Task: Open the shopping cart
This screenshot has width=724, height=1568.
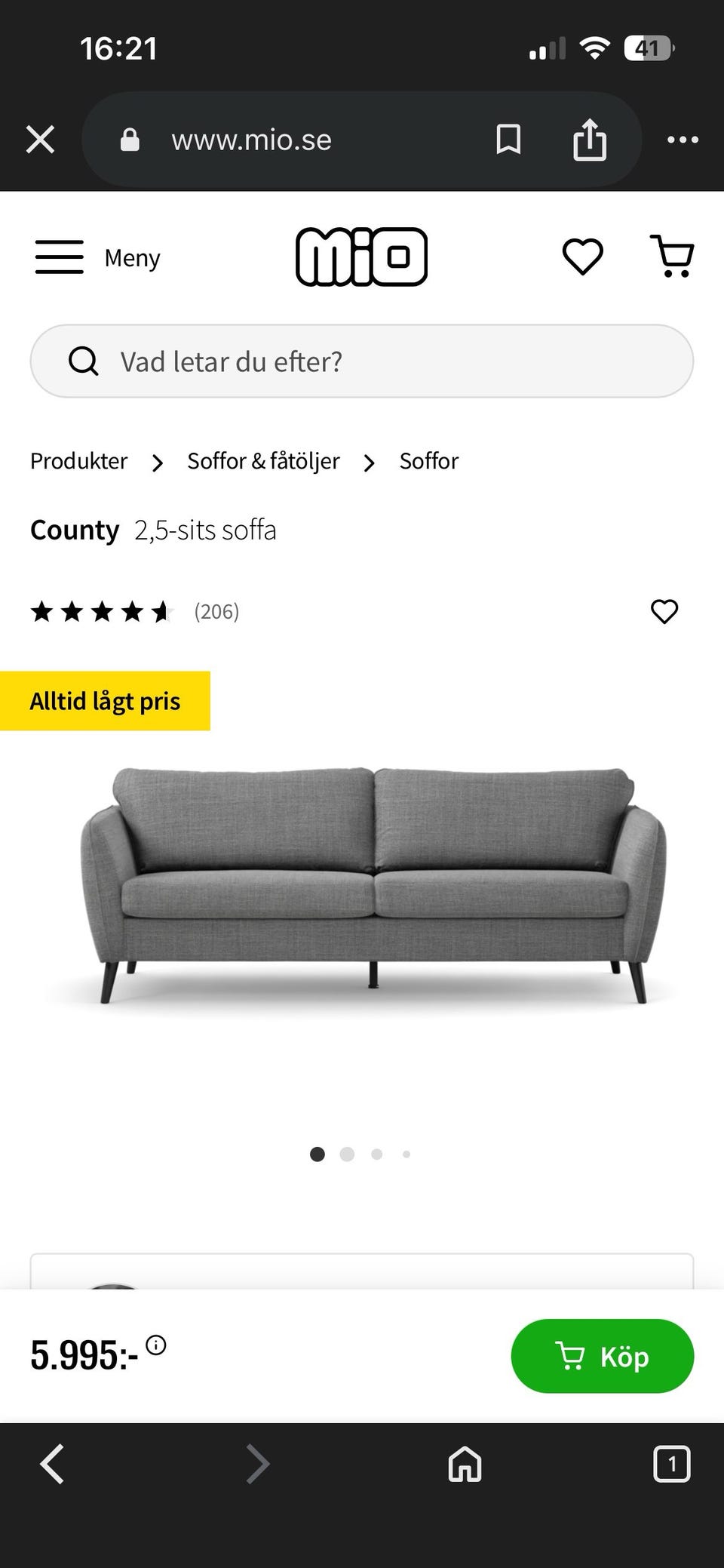Action: click(x=670, y=257)
